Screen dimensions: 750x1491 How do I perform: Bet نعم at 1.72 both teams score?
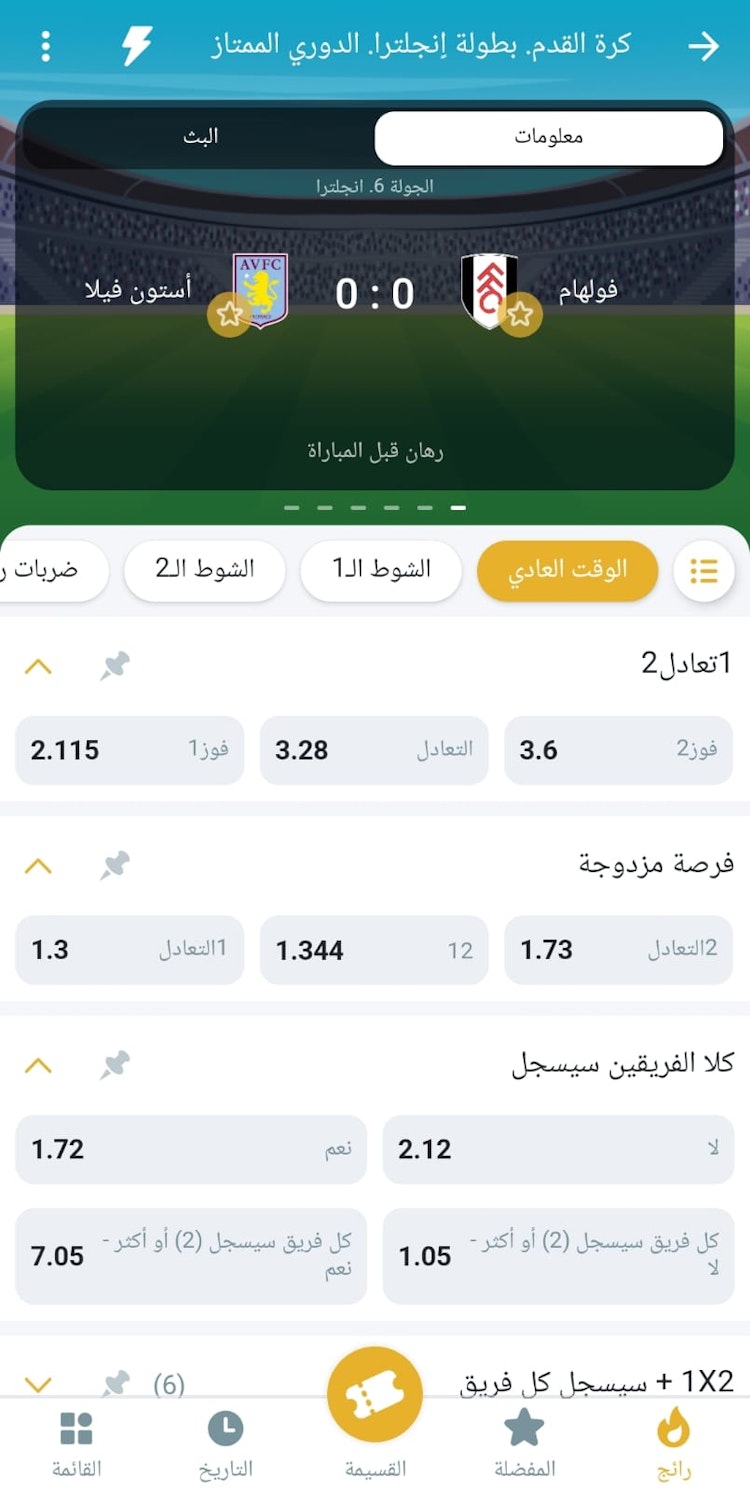(191, 1150)
